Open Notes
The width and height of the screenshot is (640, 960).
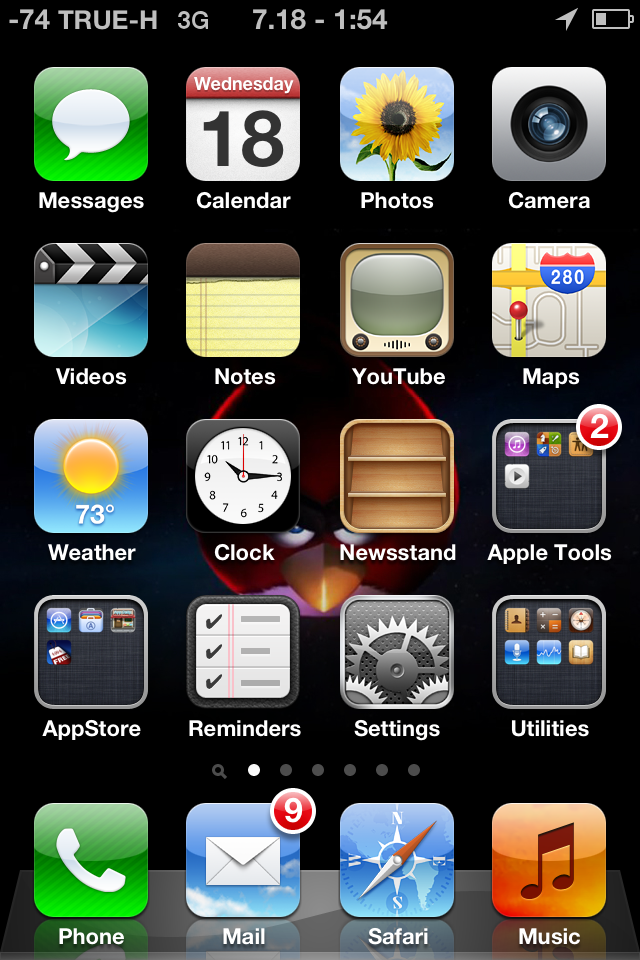243,300
